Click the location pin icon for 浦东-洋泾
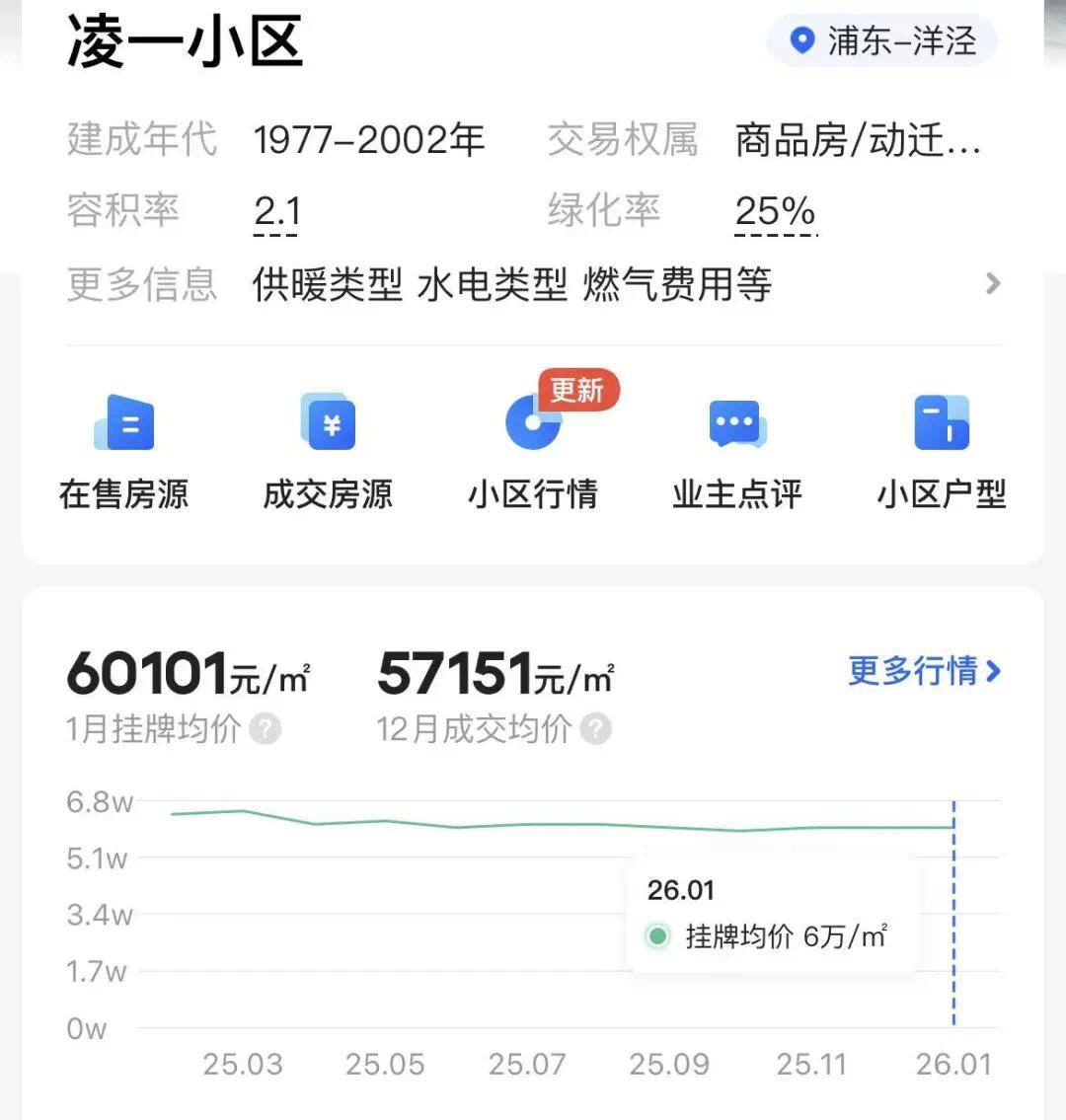This screenshot has height=1120, width=1066. click(x=801, y=41)
